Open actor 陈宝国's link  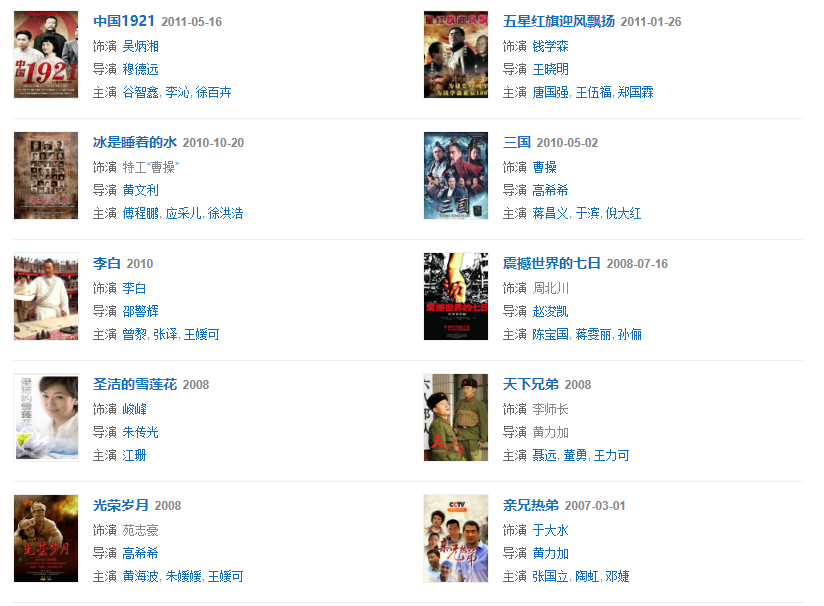click(x=550, y=334)
